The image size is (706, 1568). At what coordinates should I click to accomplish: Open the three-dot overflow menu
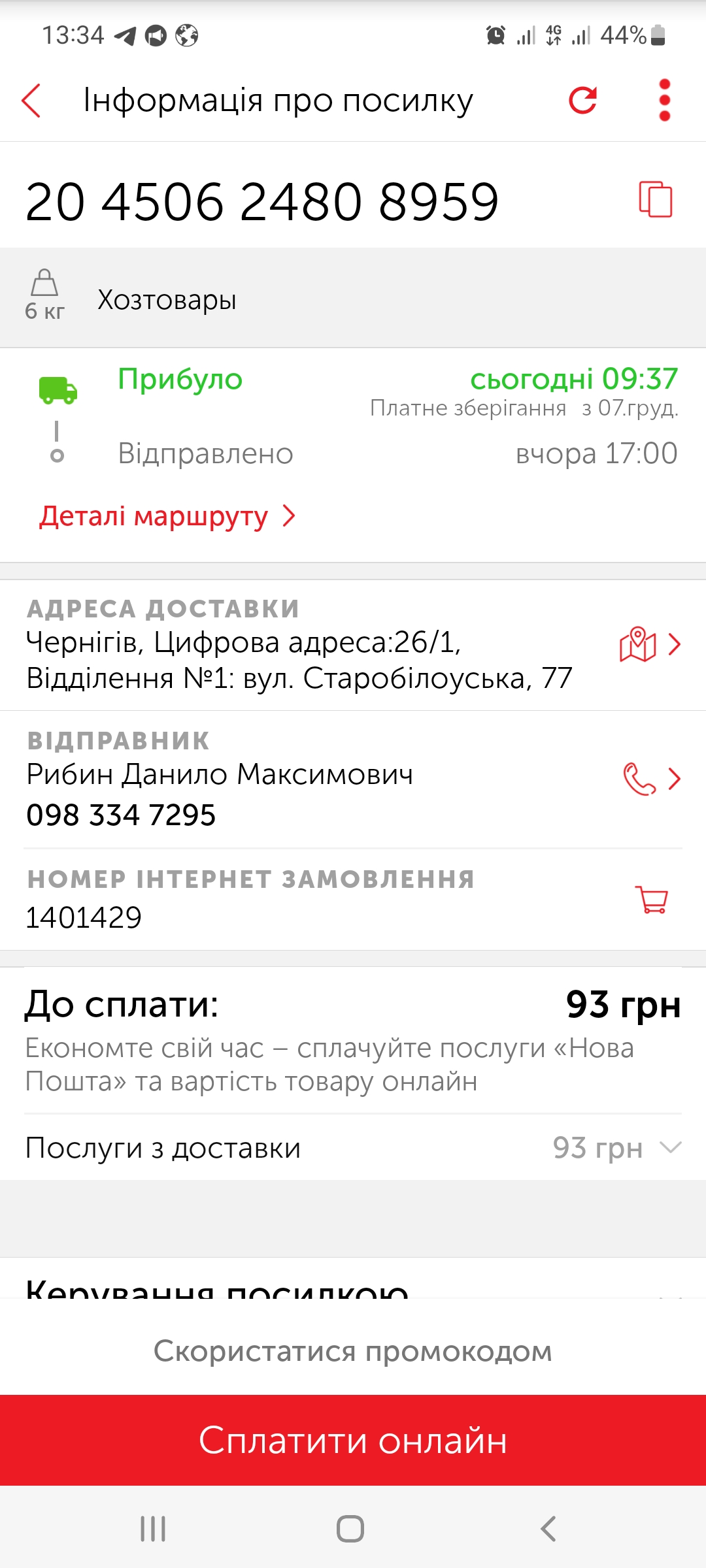[664, 101]
